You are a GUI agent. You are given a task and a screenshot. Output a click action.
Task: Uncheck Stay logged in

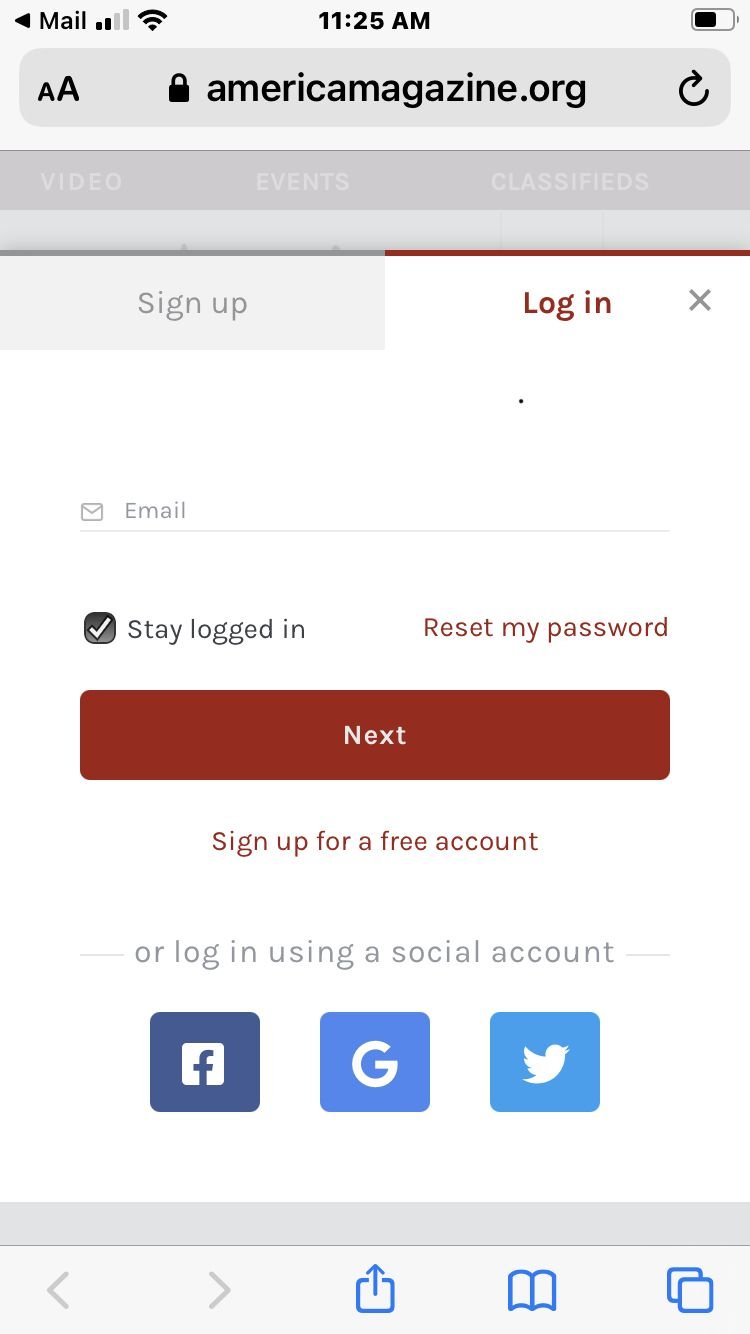(x=99, y=629)
